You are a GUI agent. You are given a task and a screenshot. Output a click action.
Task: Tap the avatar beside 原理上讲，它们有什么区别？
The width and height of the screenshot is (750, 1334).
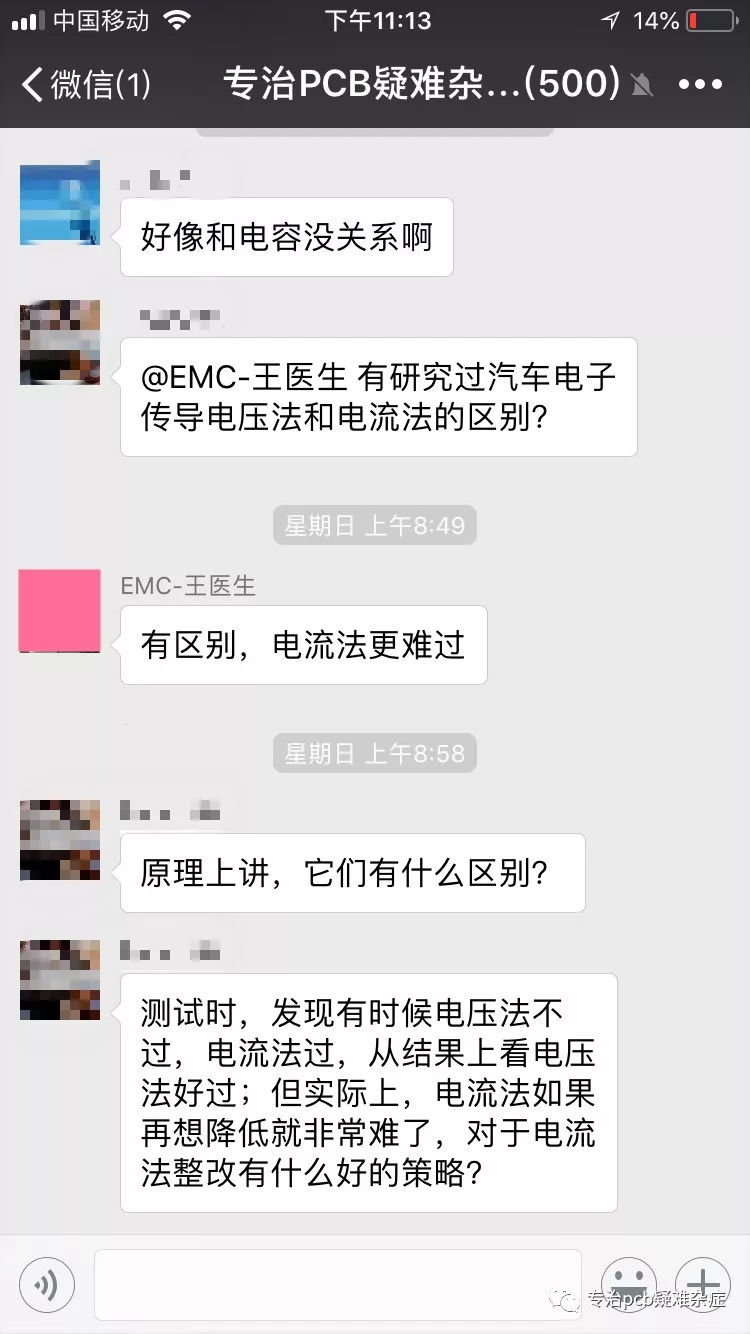(60, 840)
